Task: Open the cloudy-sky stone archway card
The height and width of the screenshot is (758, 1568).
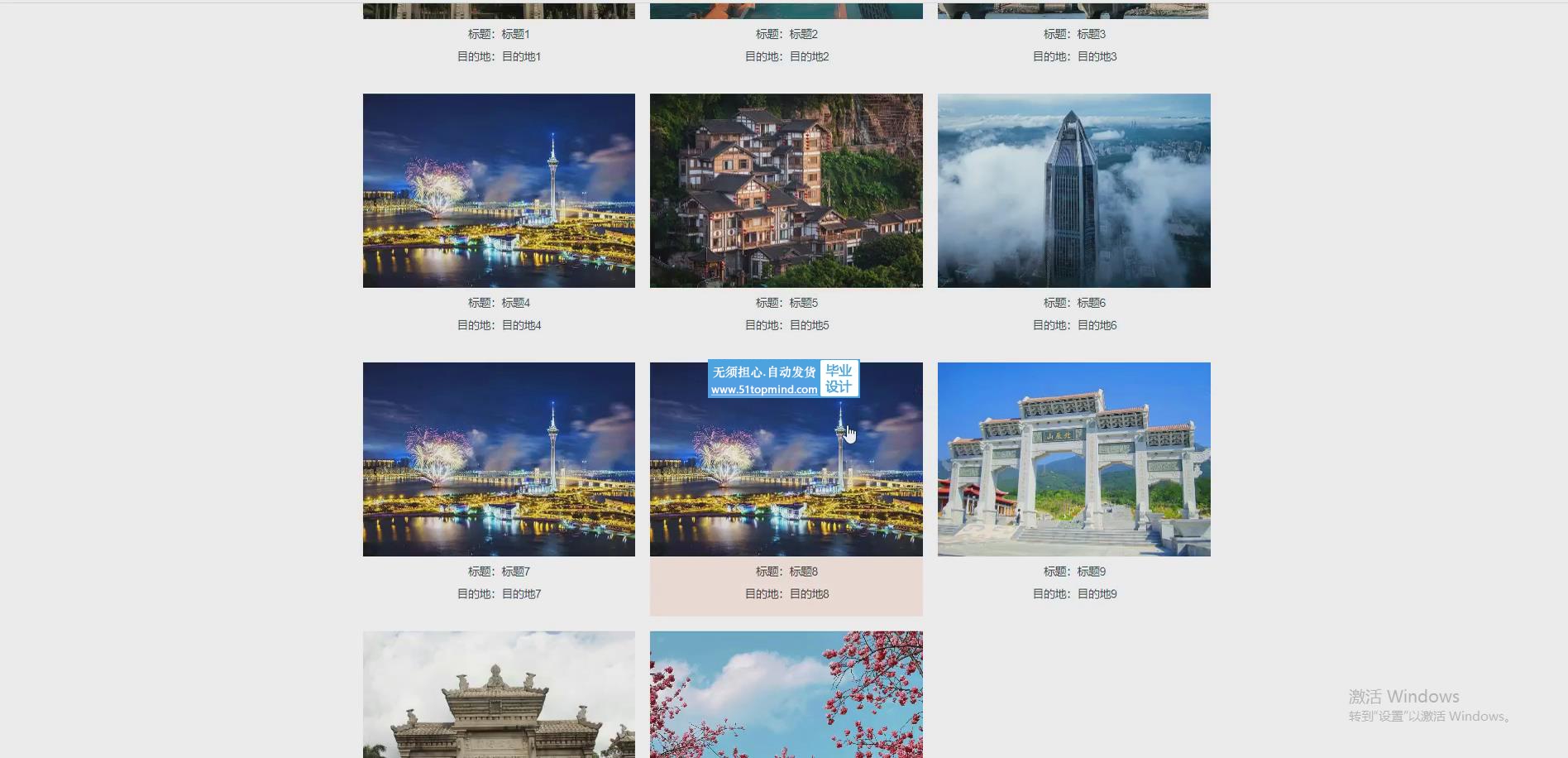Action: 499,695
